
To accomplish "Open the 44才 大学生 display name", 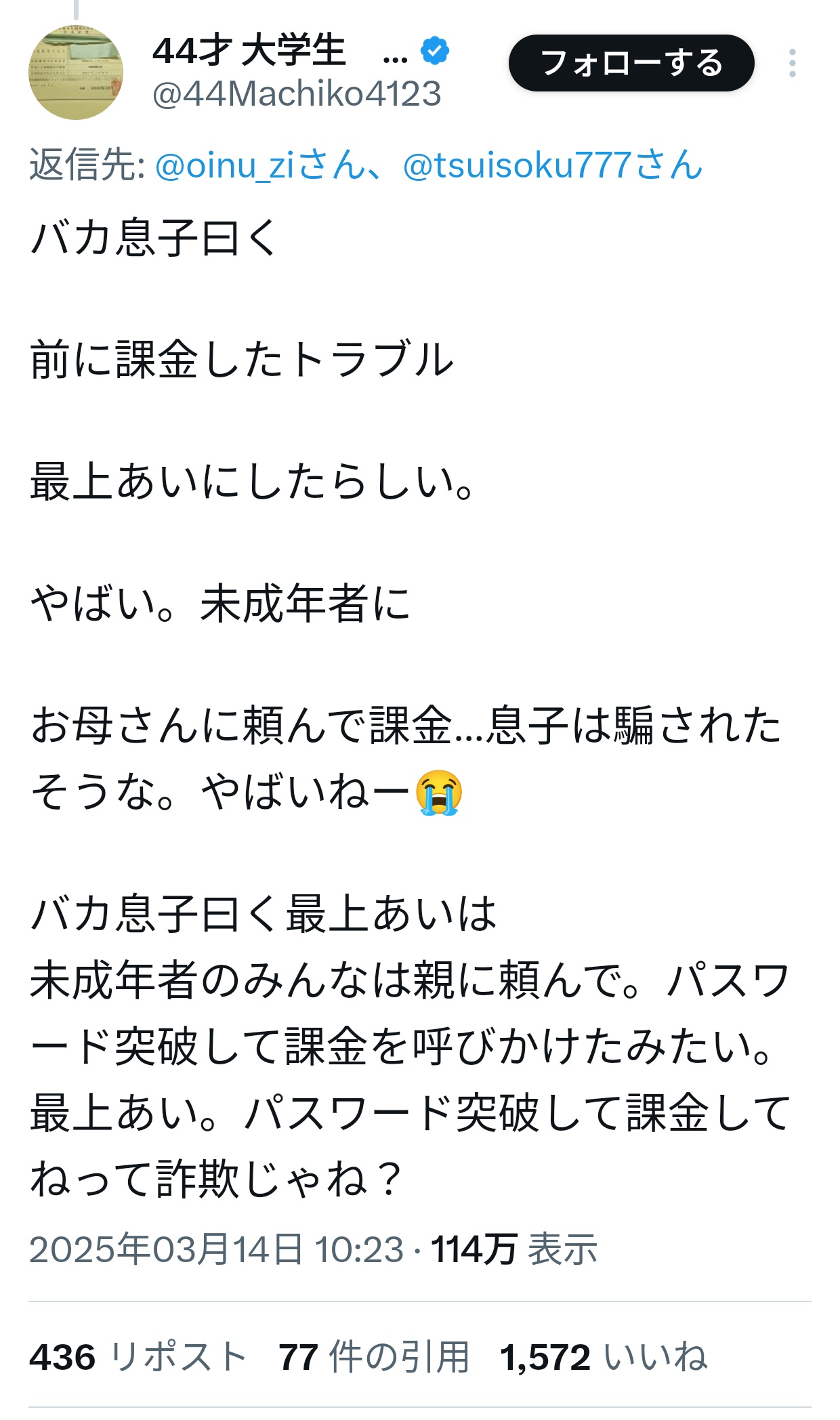I will pos(249,51).
